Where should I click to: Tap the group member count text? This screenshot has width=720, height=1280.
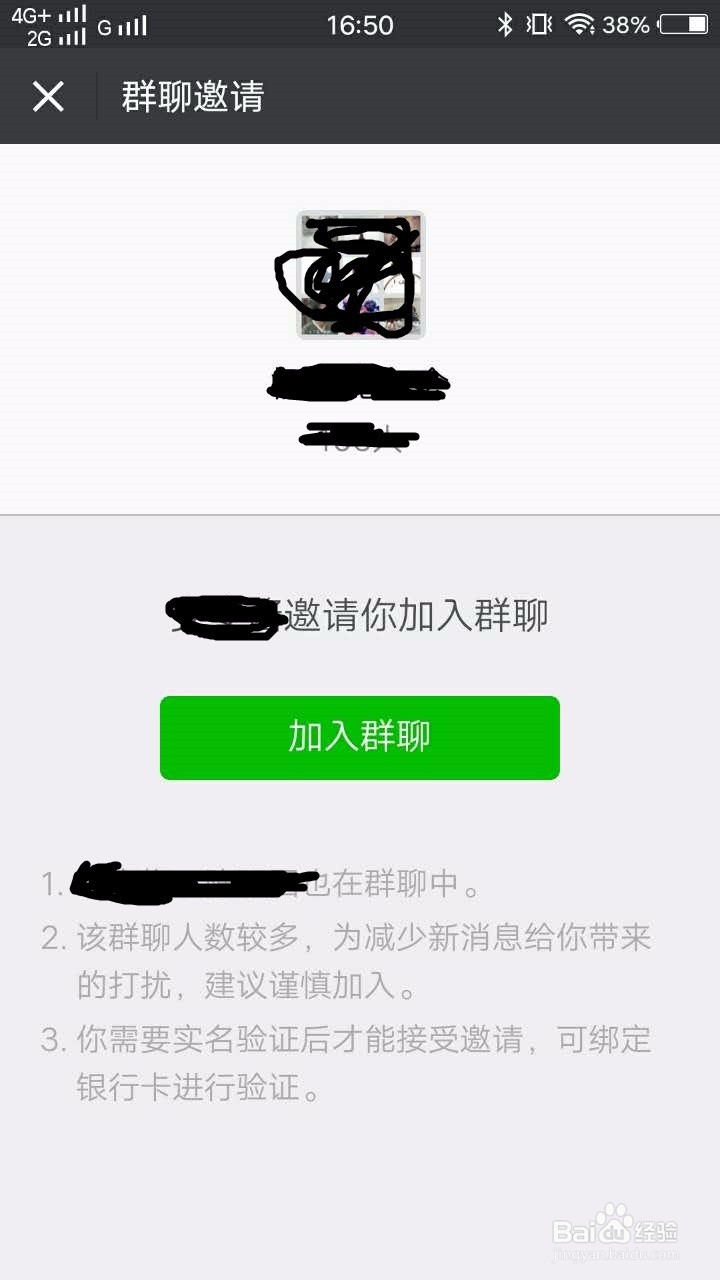(360, 437)
